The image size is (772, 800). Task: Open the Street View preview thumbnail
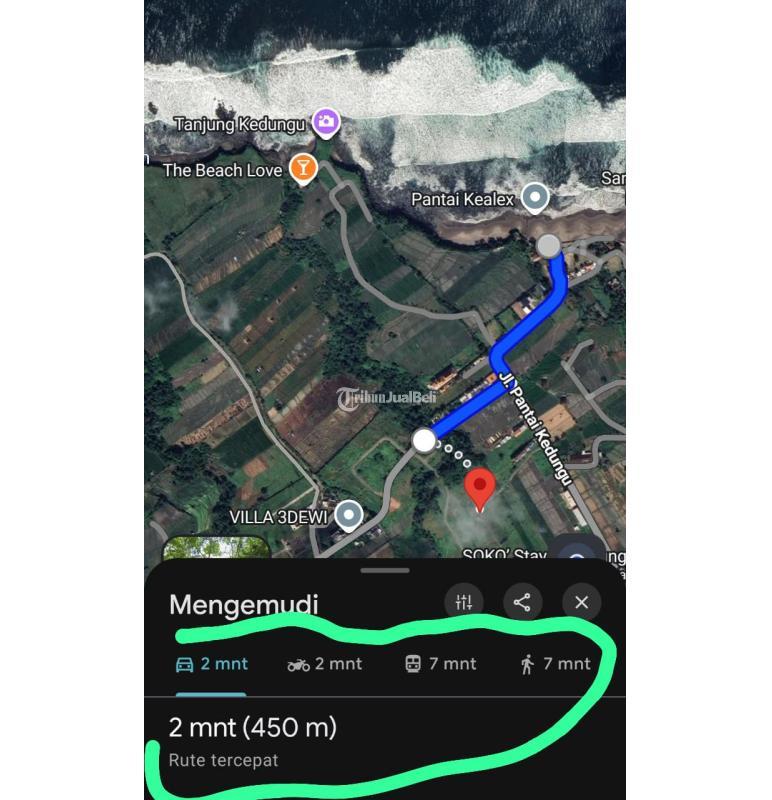click(216, 550)
